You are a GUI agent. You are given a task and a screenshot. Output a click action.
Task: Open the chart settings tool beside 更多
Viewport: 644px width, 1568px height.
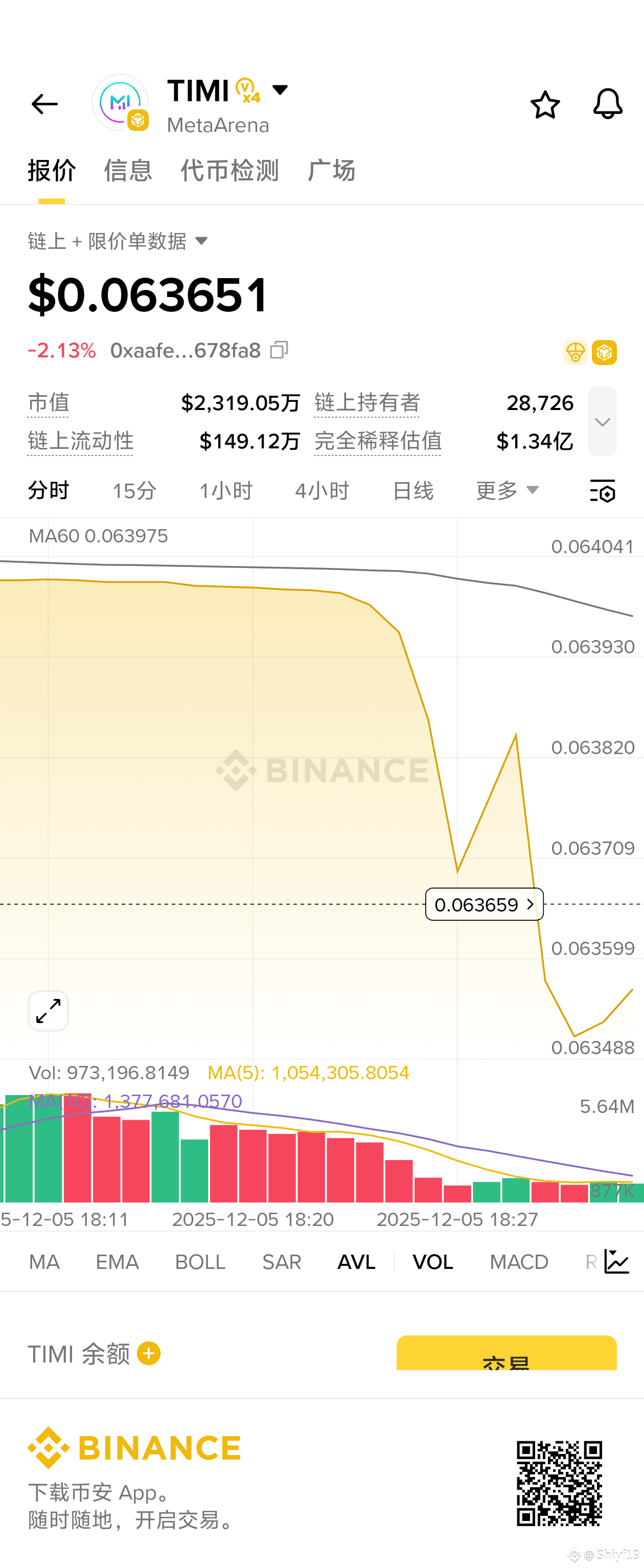(602, 491)
